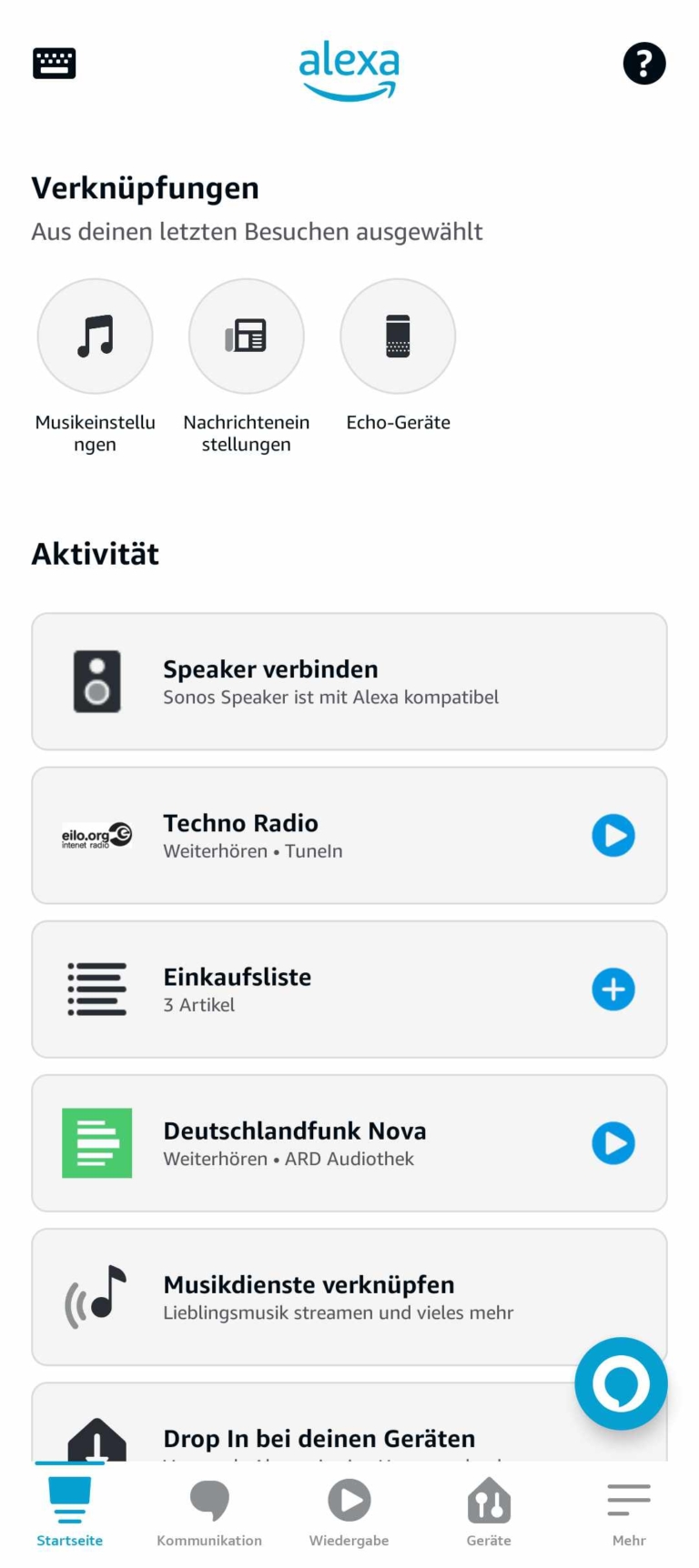Play Techno Radio from TuneIn
Image resolution: width=699 pixels, height=1568 pixels.
(613, 835)
